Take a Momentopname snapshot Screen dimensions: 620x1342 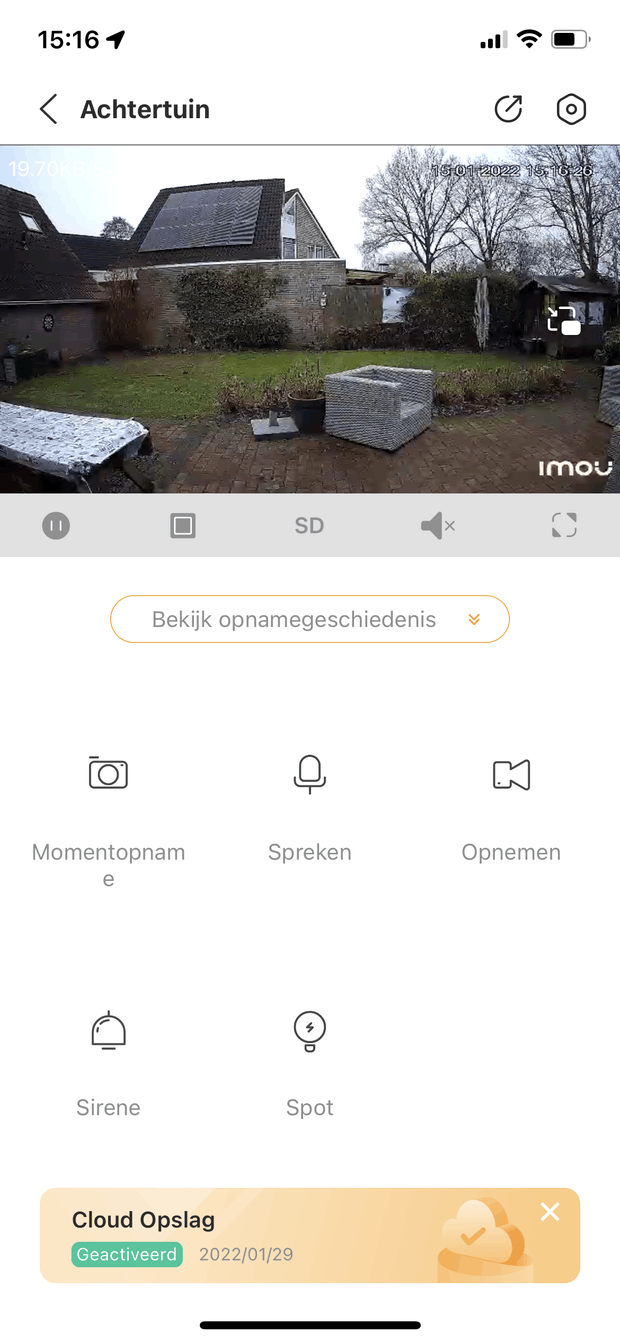[x=108, y=774]
